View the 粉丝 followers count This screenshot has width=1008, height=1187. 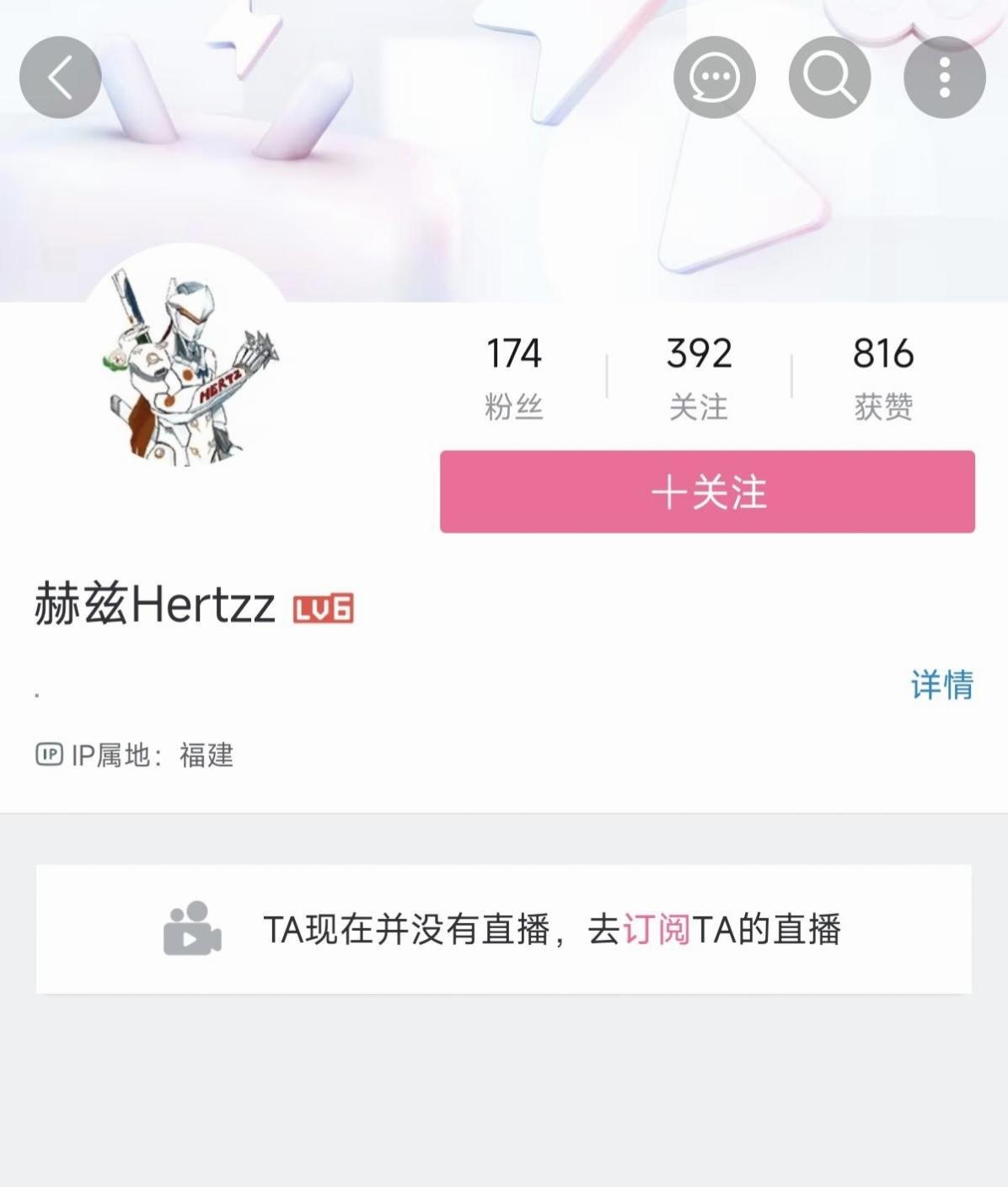pyautogui.click(x=514, y=373)
